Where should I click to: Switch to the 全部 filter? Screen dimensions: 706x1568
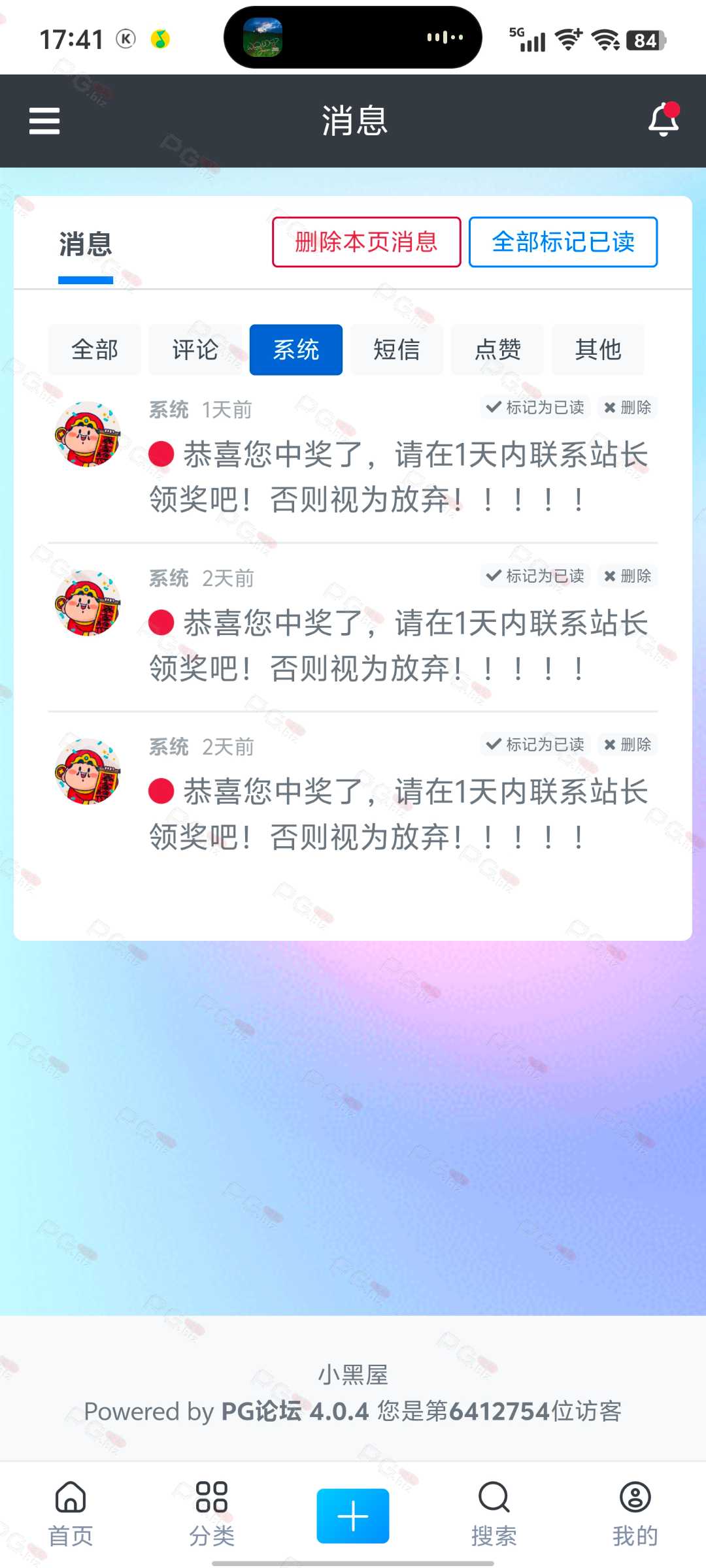click(95, 350)
